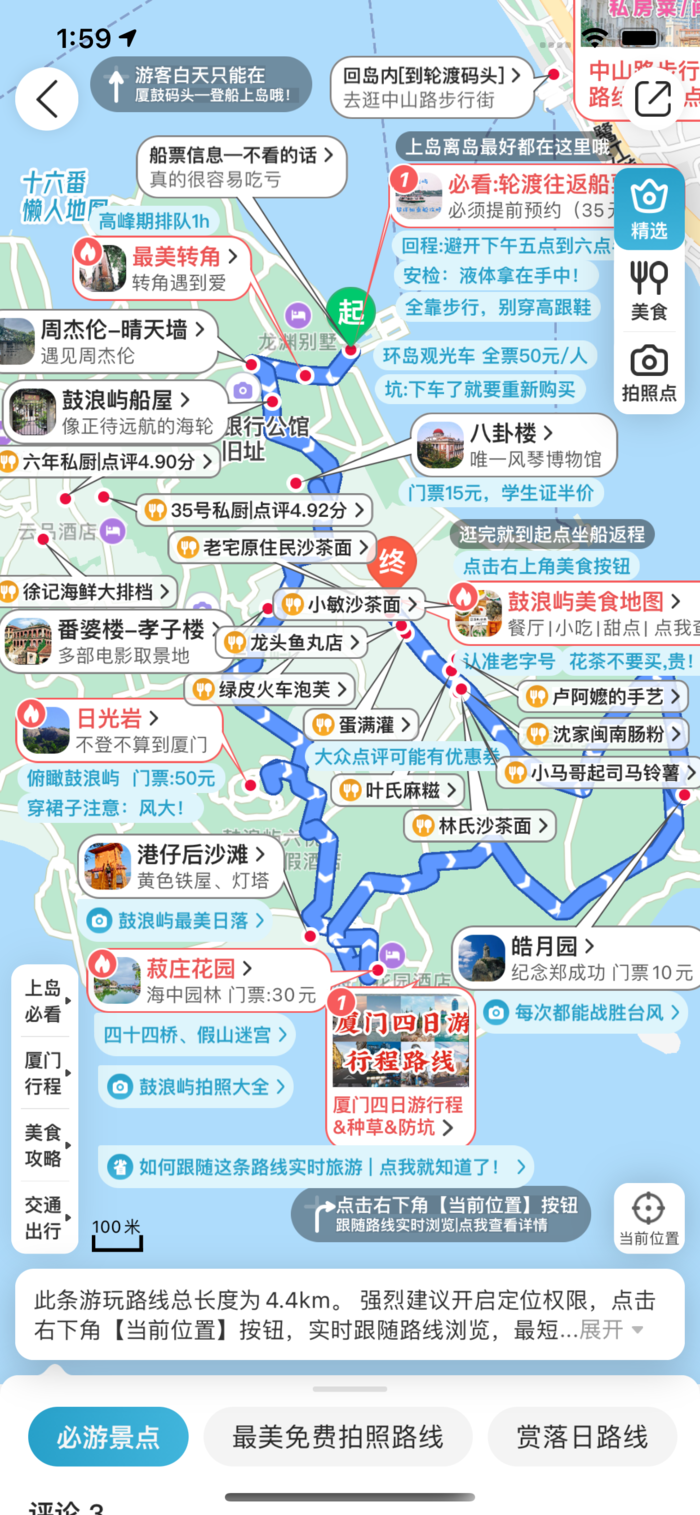This screenshot has width=700, height=1515.
Task: Locate me with the 当前位置 button
Action: [649, 1218]
